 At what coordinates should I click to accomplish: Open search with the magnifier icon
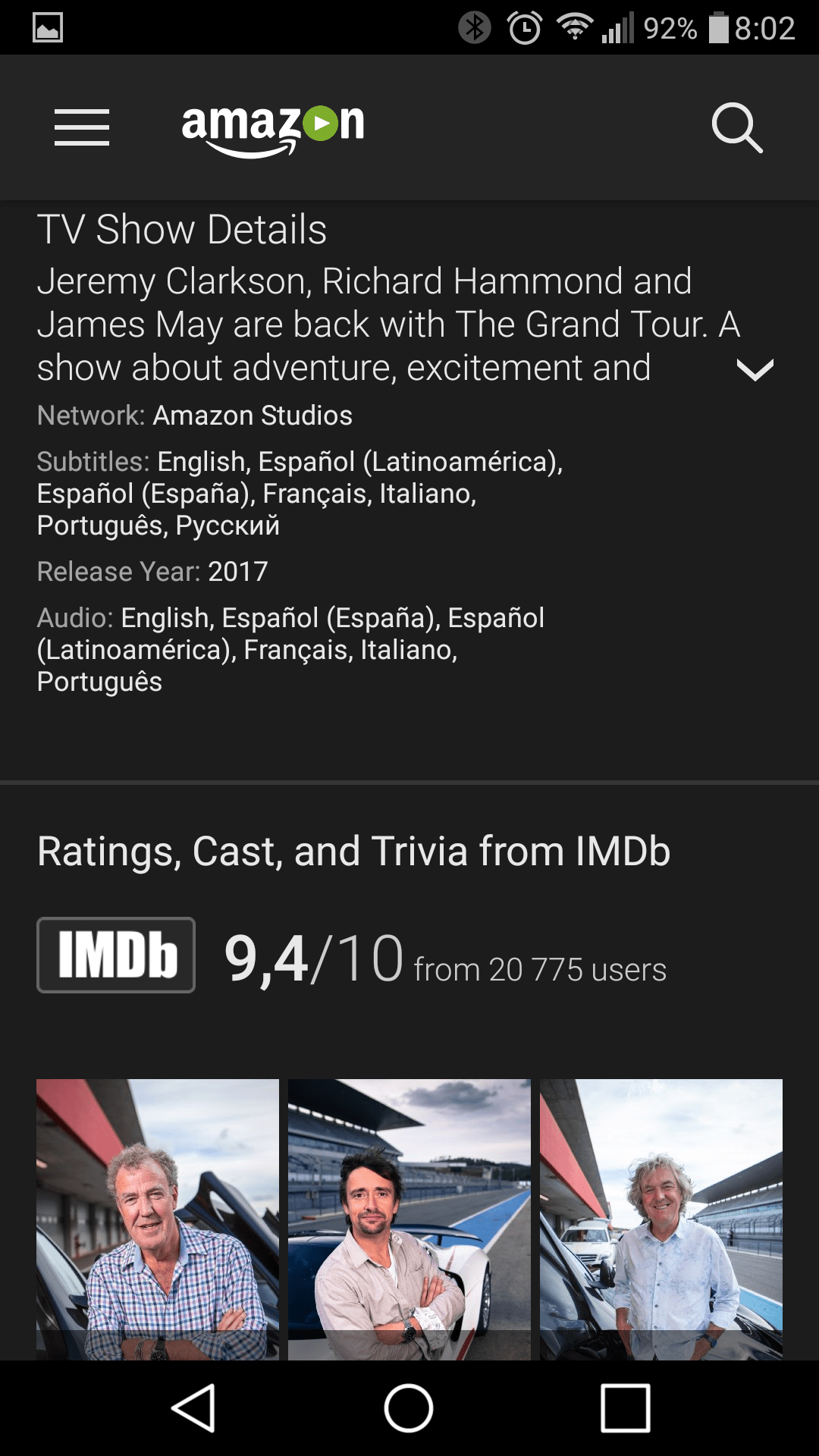tap(737, 127)
